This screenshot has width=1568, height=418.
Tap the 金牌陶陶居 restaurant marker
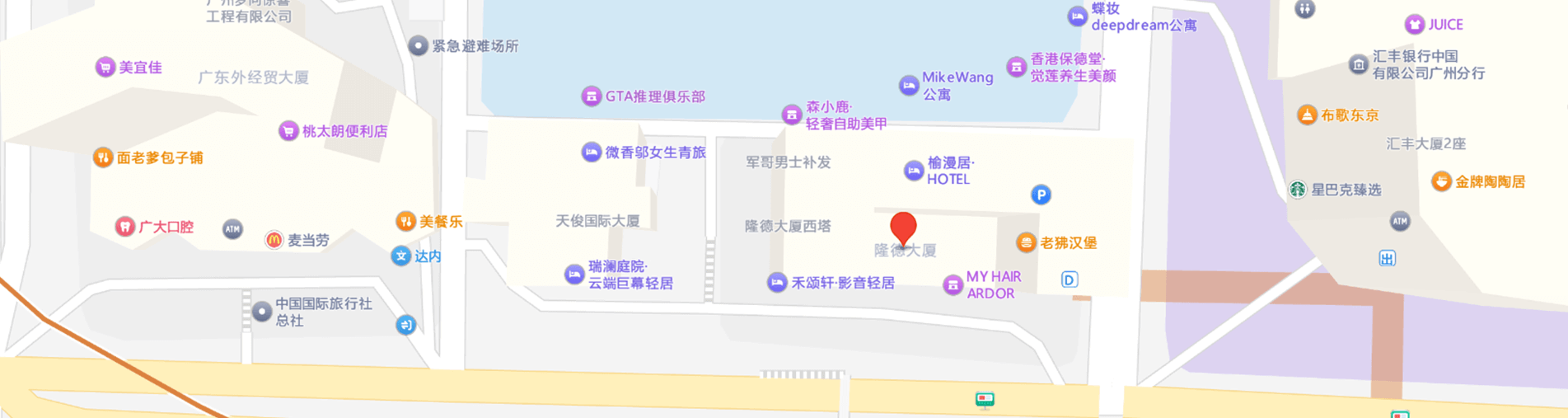(x=1441, y=181)
